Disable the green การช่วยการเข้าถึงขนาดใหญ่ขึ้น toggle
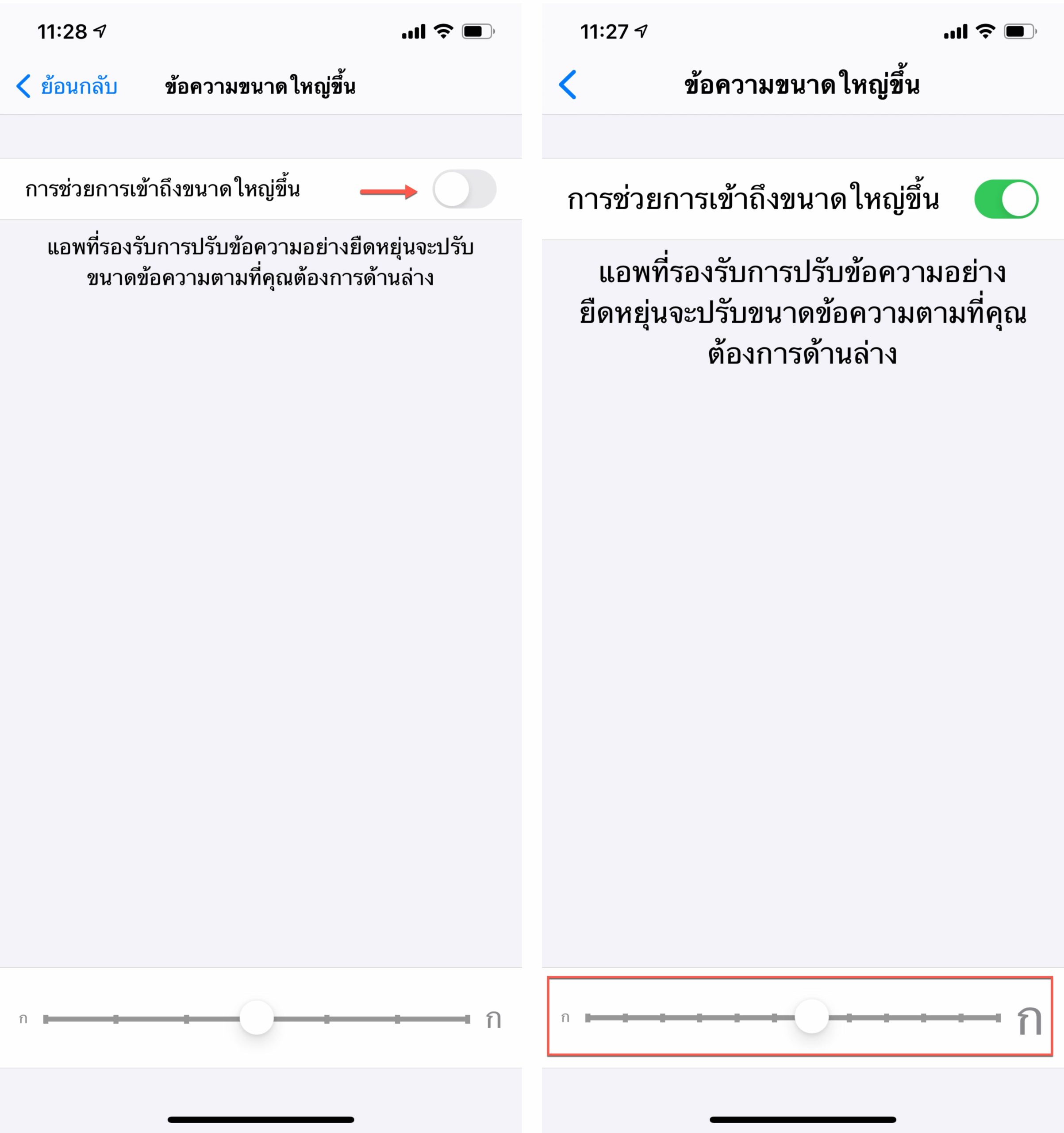 pyautogui.click(x=1006, y=199)
